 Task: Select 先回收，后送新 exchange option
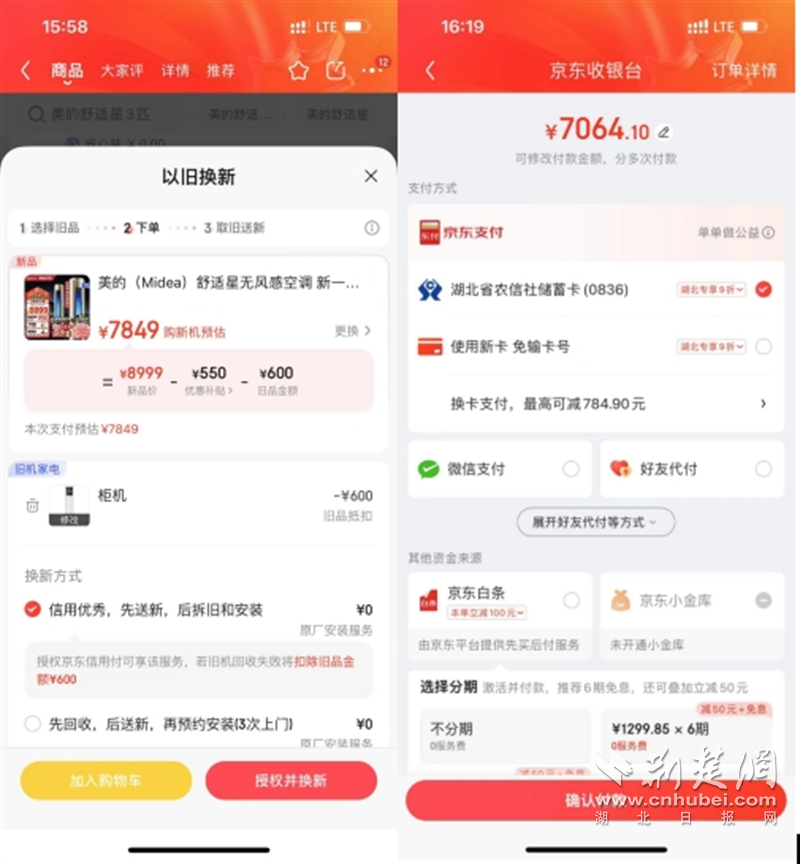pos(33,723)
